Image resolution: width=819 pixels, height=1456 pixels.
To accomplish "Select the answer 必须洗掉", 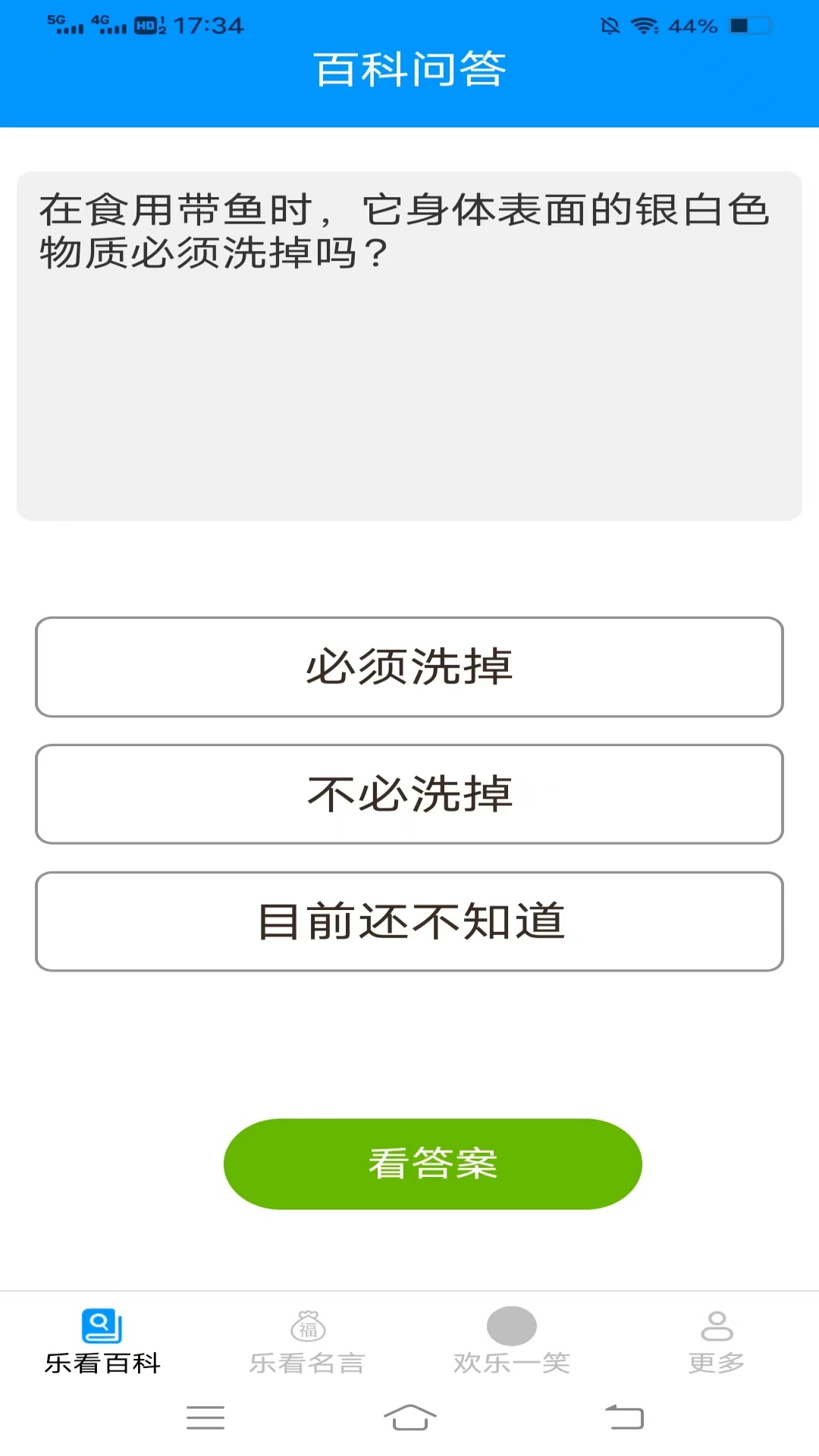I will point(409,667).
